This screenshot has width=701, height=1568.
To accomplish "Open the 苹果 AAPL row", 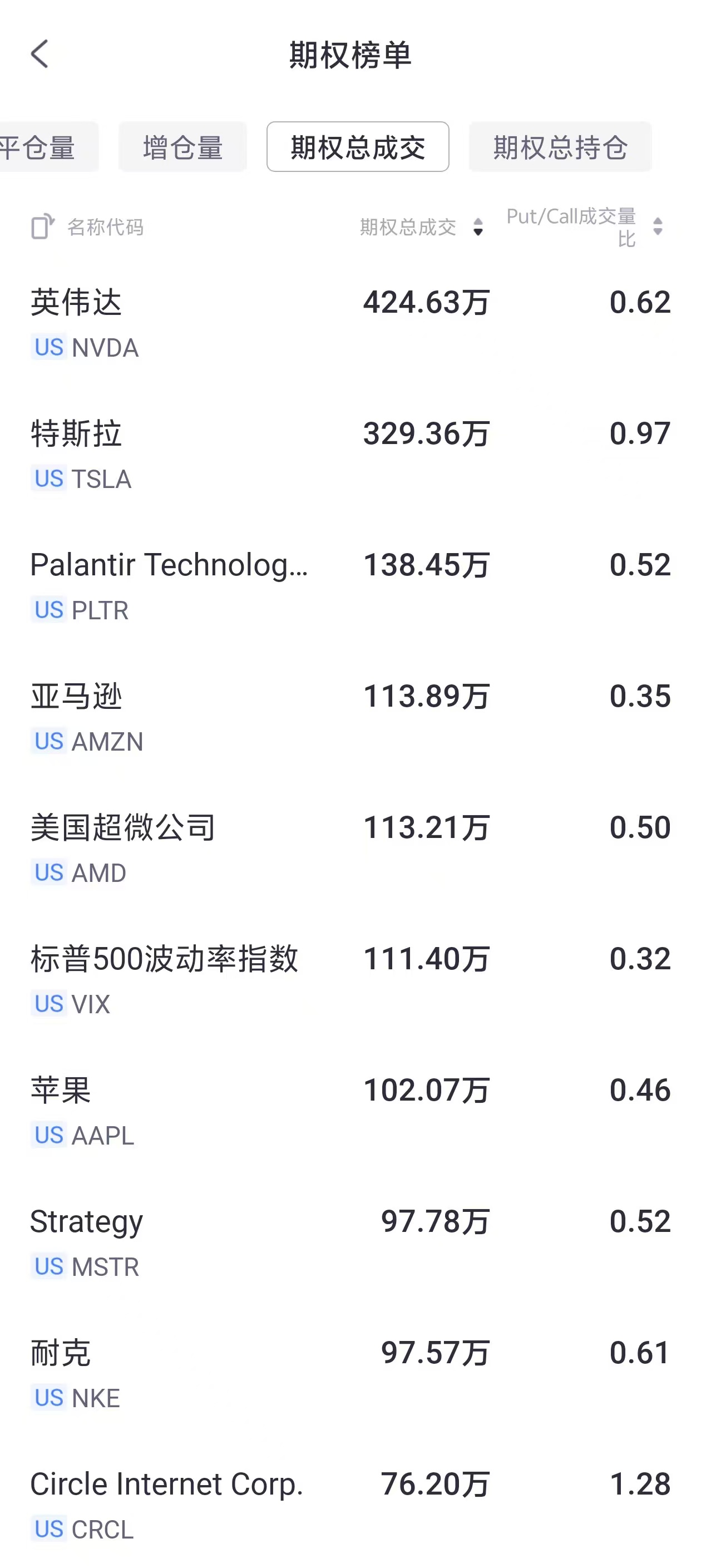I will pyautogui.click(x=350, y=1112).
